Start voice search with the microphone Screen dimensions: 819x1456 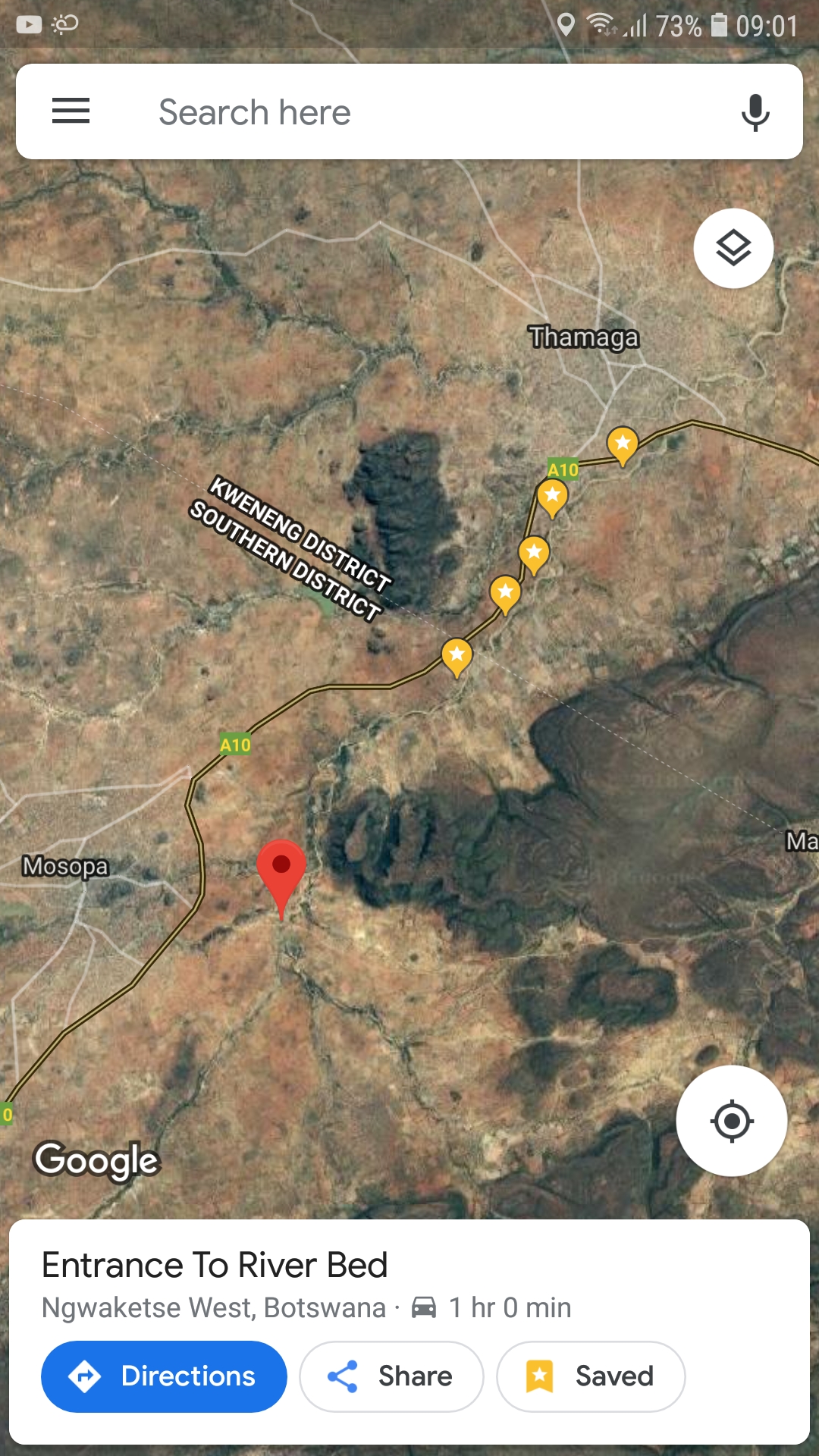[x=755, y=112]
